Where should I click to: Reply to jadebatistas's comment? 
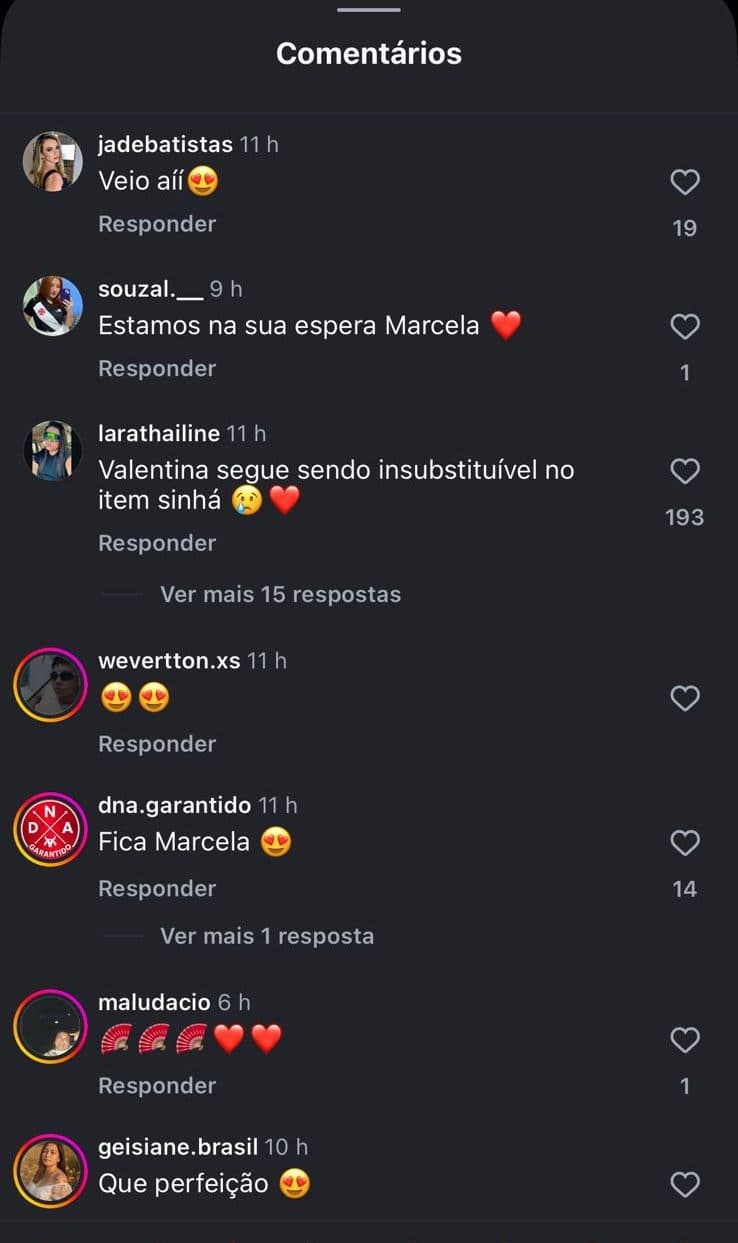[x=157, y=224]
